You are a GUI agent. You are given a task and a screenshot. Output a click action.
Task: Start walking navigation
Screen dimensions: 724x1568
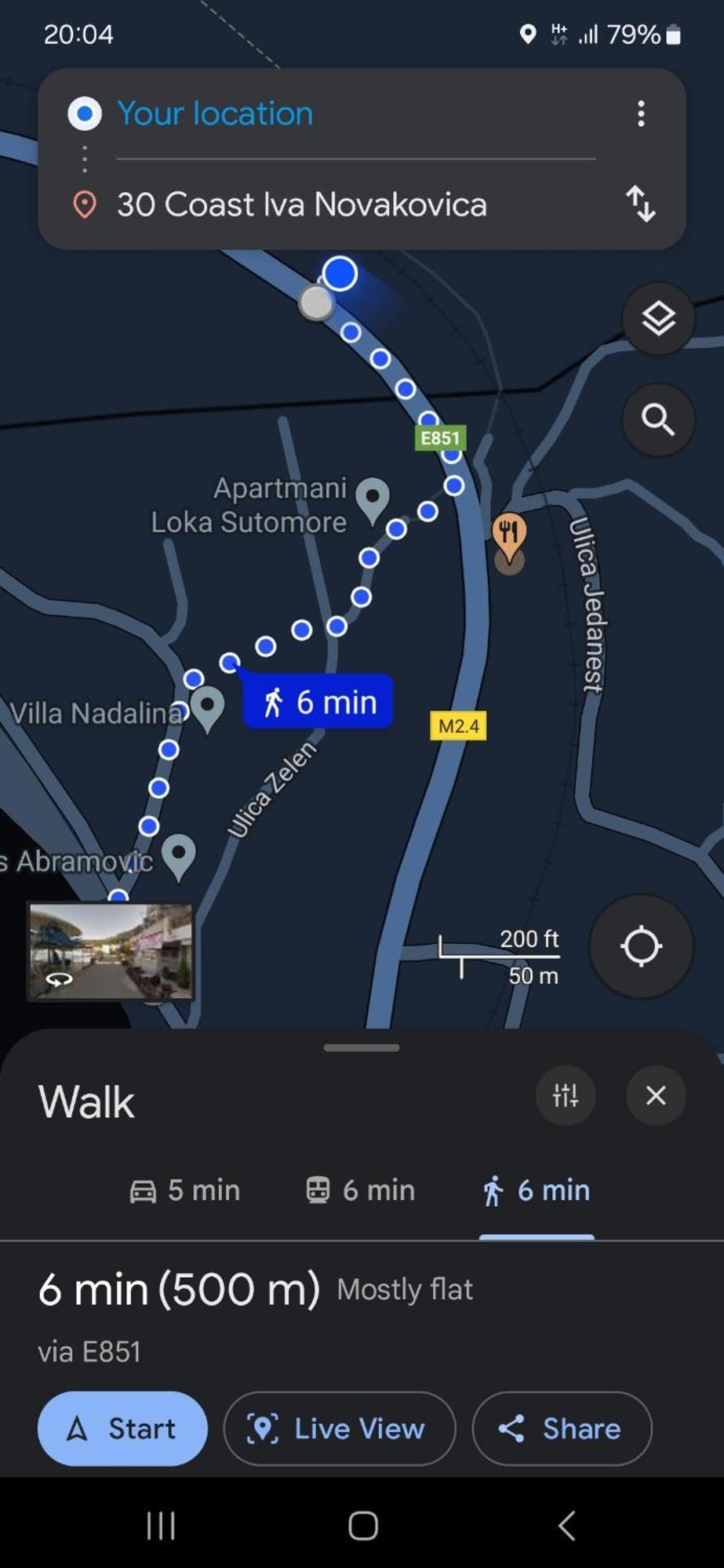[x=122, y=1428]
